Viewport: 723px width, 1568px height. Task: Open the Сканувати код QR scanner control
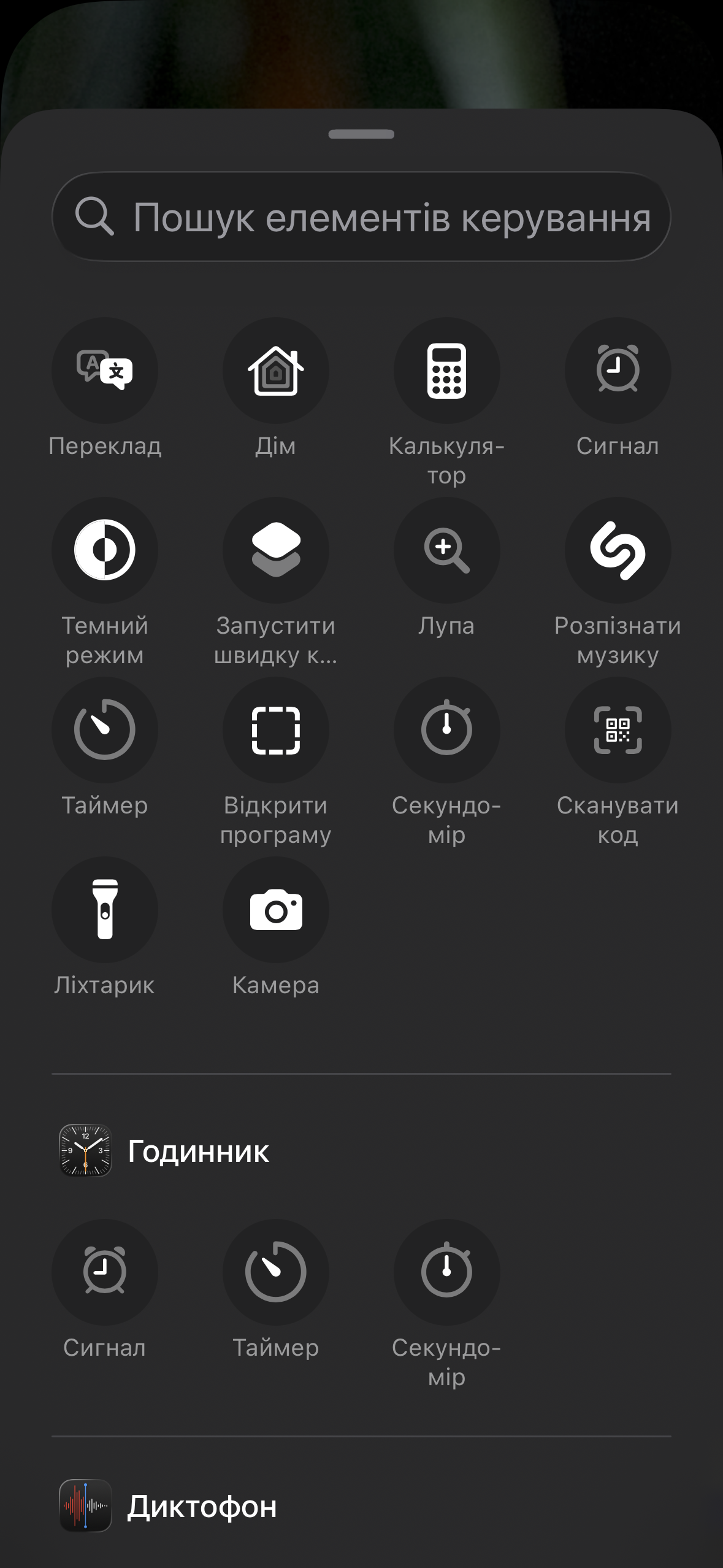coord(617,730)
